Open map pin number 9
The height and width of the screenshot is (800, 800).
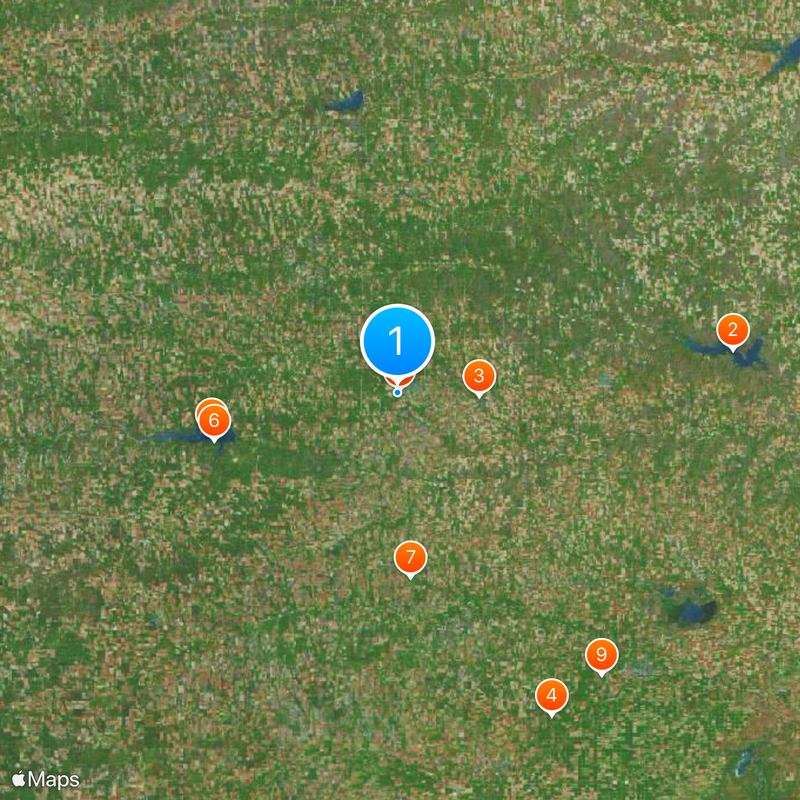coord(601,656)
